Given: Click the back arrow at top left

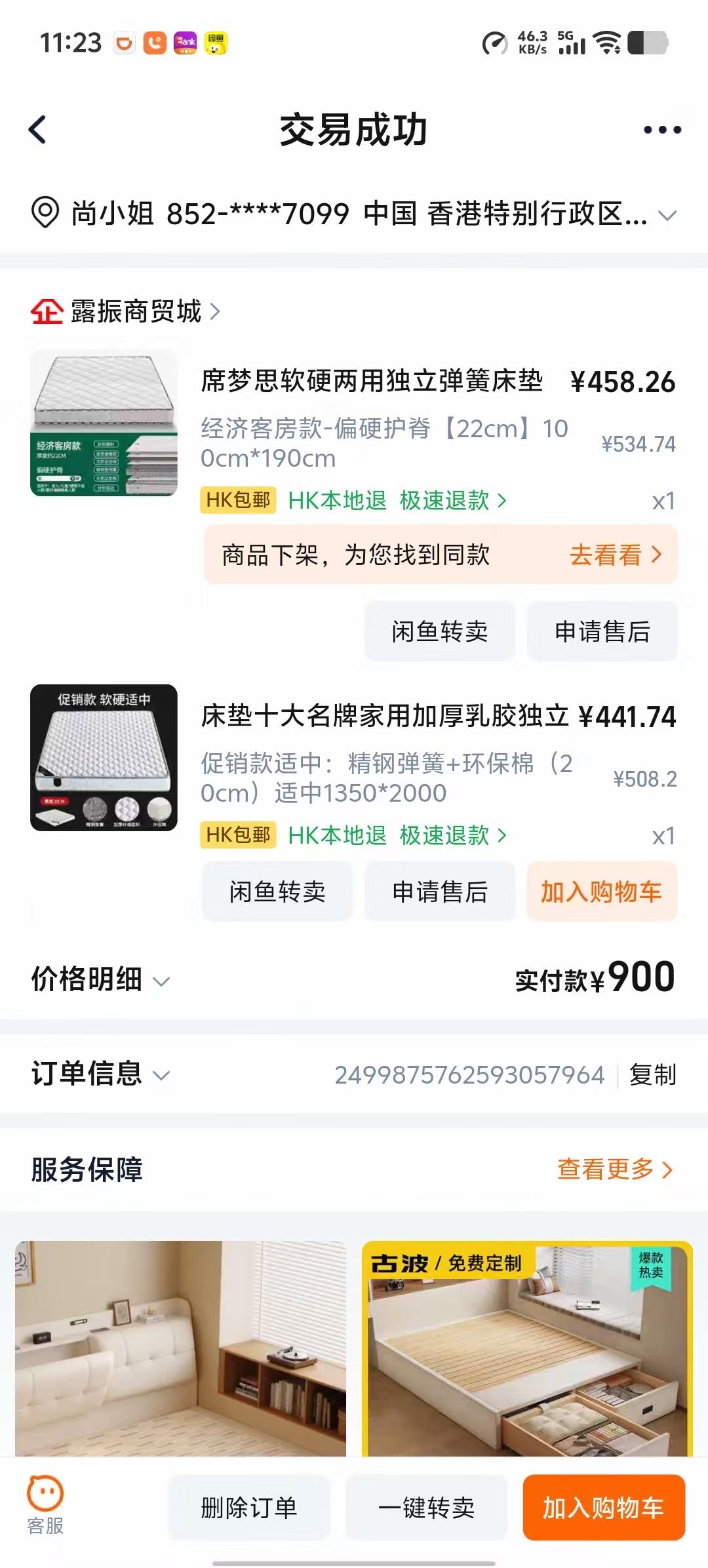Looking at the screenshot, I should (37, 129).
